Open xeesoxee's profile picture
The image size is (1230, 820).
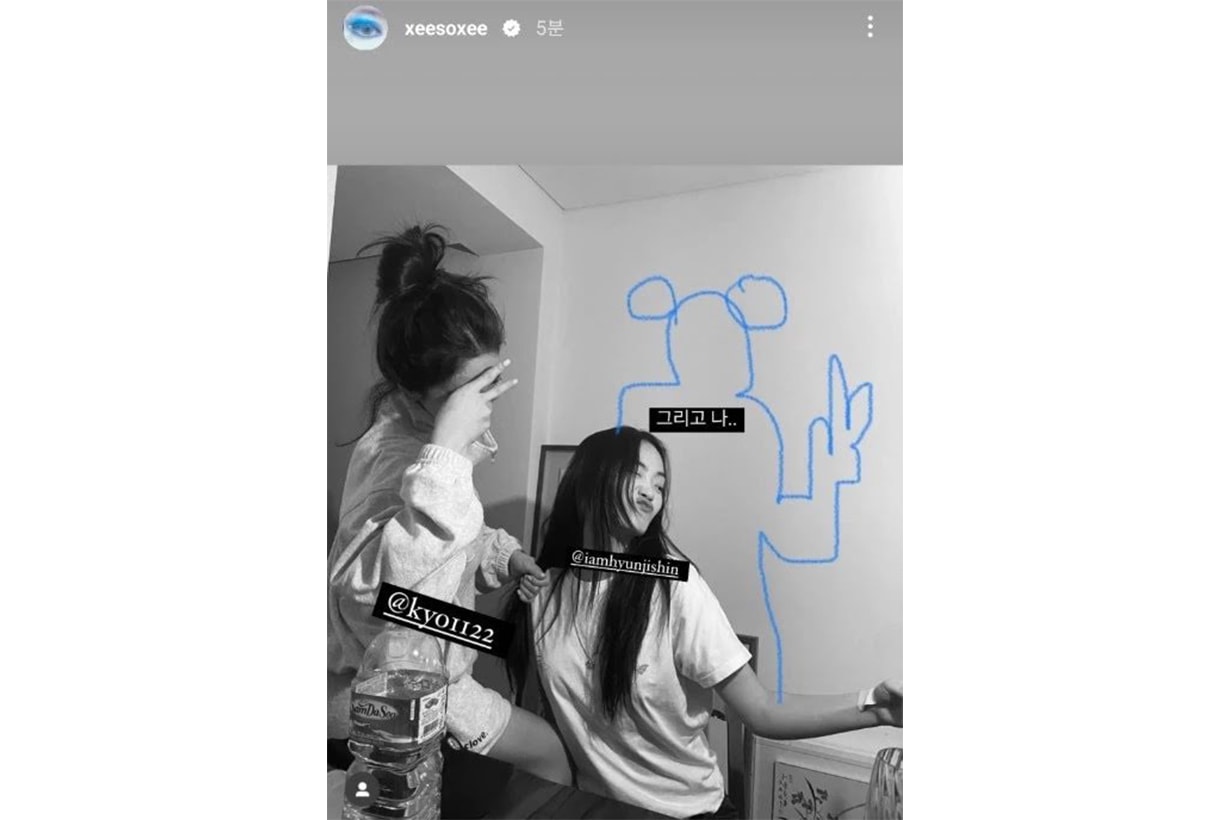point(365,28)
